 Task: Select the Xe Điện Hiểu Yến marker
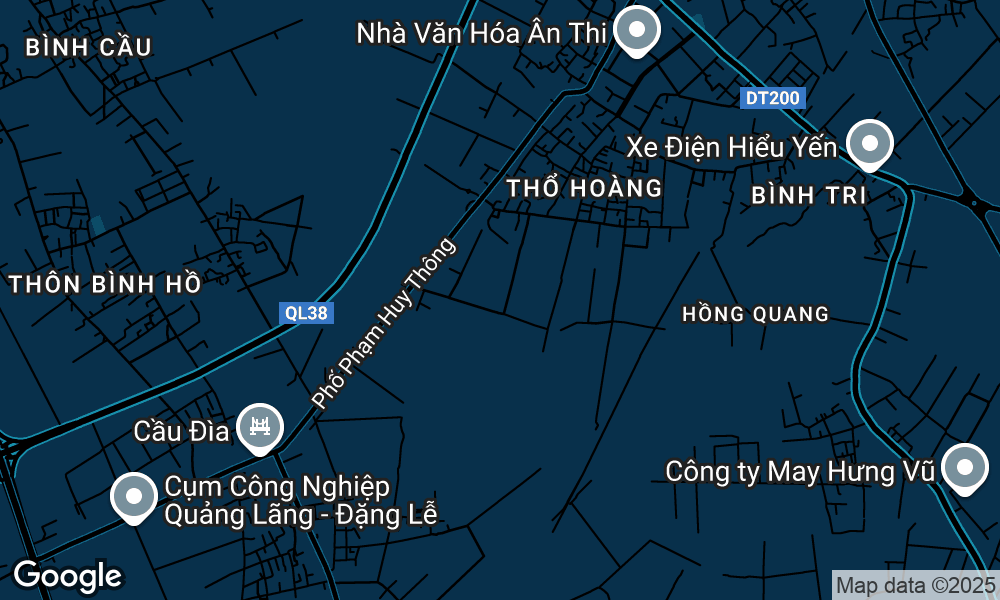coord(870,144)
